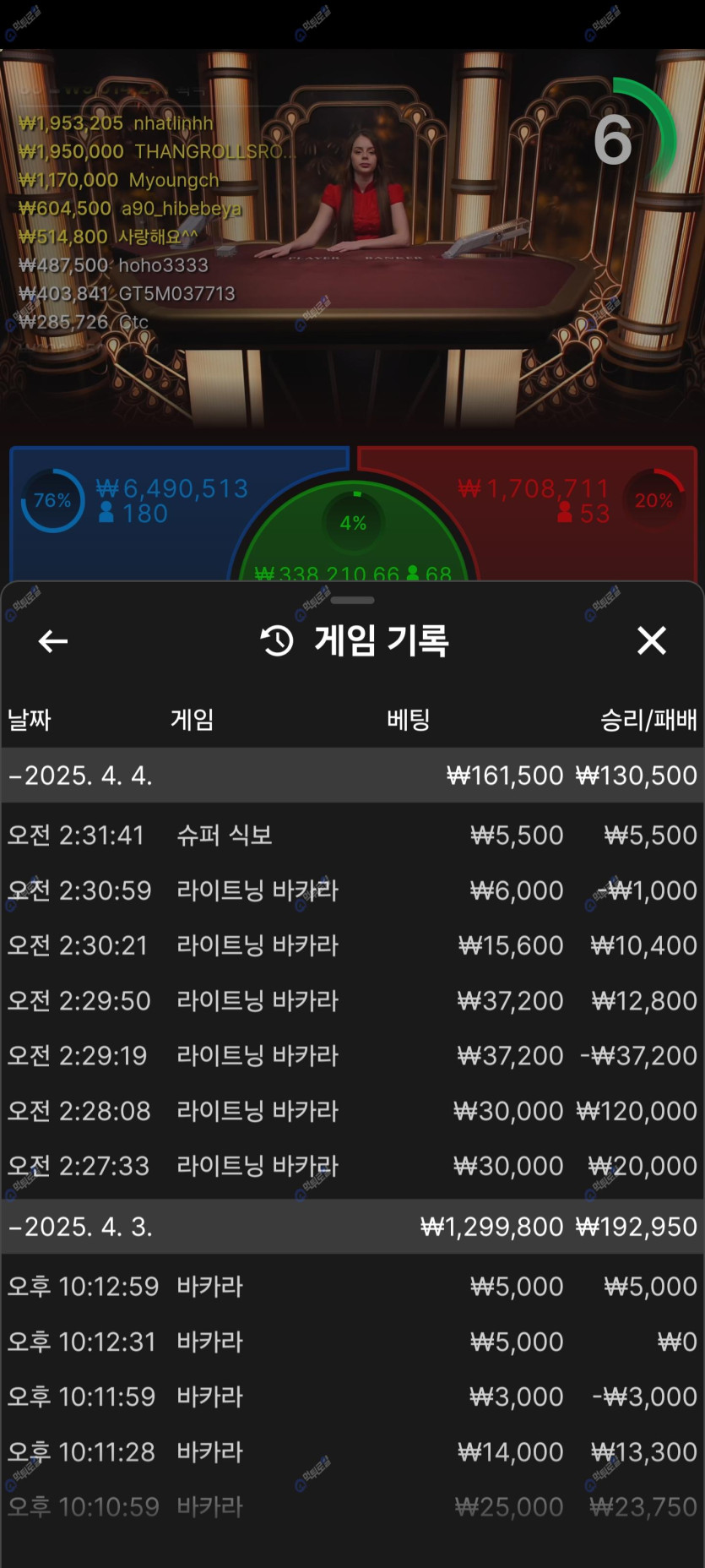
Task: Open the 2:30:59 Lightning Baccarat record
Action: tap(352, 890)
